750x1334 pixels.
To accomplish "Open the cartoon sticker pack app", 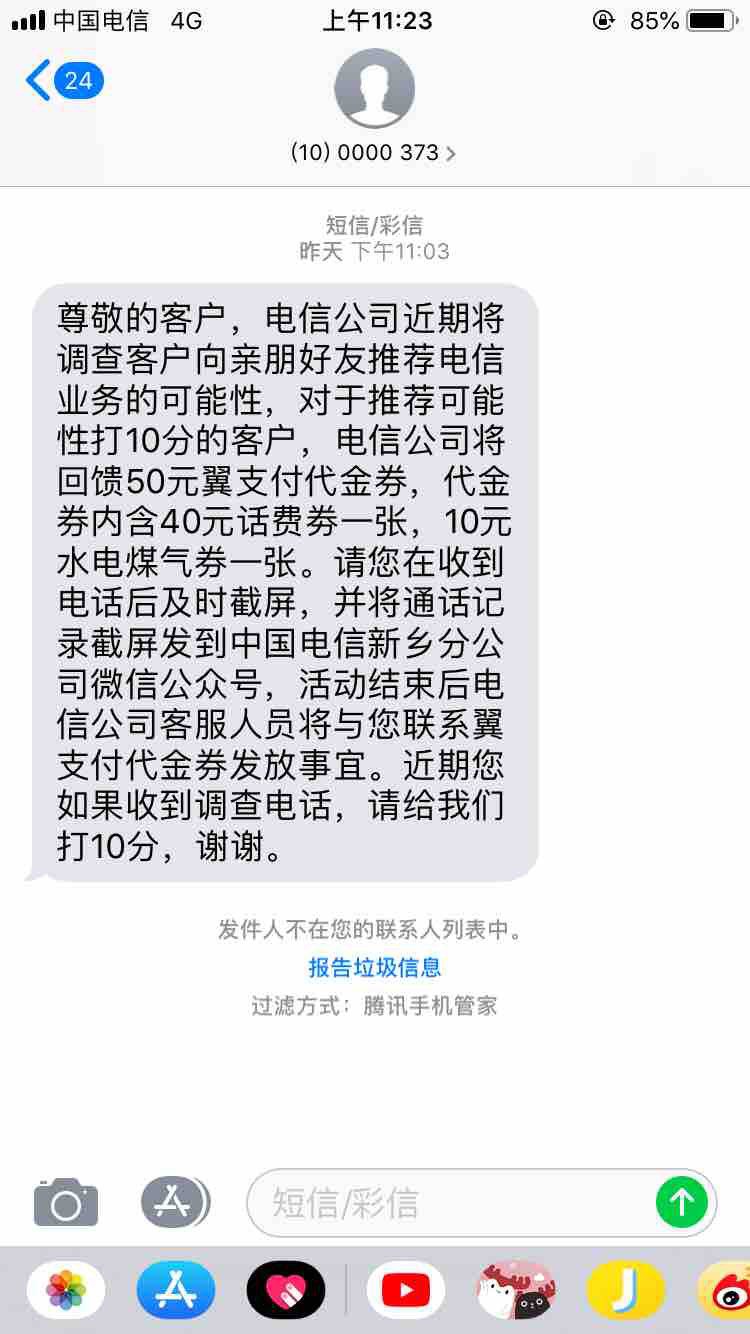I will 516,1290.
